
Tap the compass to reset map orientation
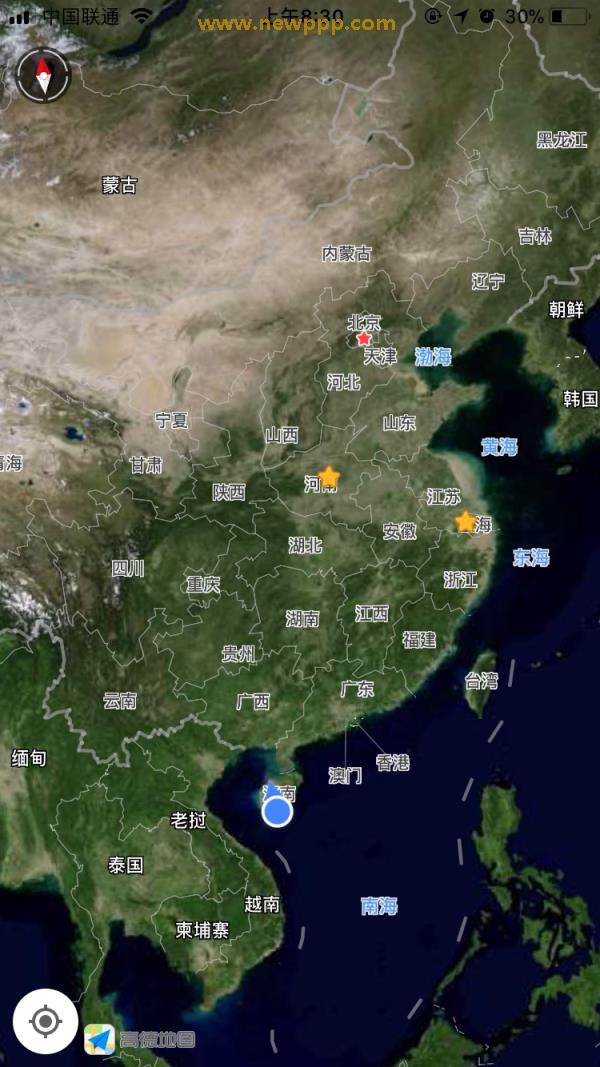[43, 75]
